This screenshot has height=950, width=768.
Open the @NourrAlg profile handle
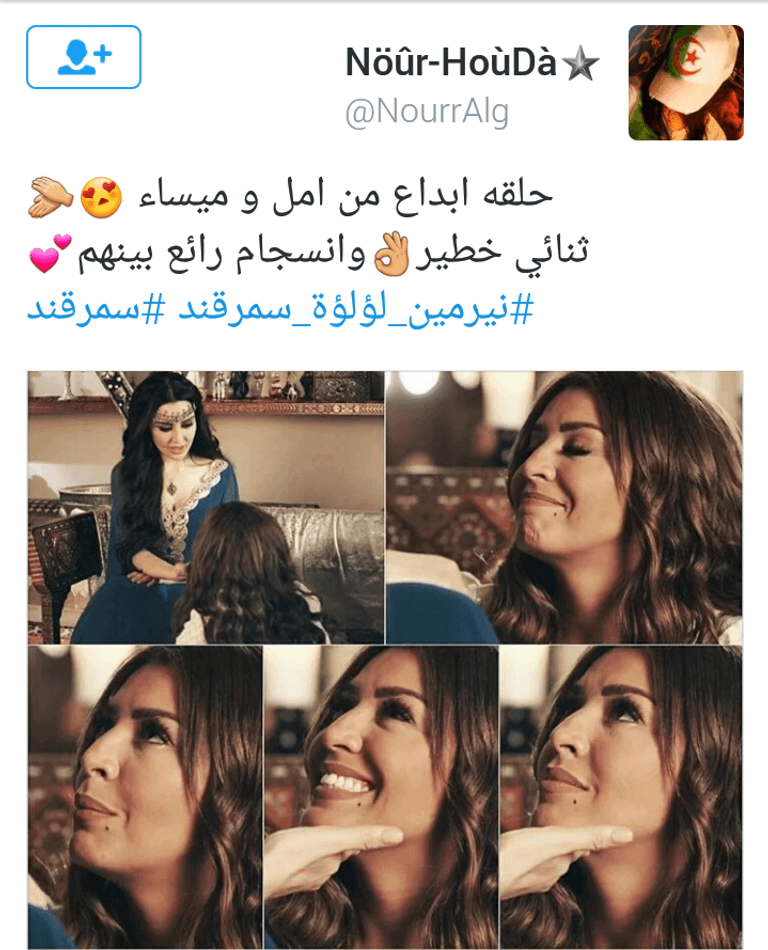pos(427,113)
